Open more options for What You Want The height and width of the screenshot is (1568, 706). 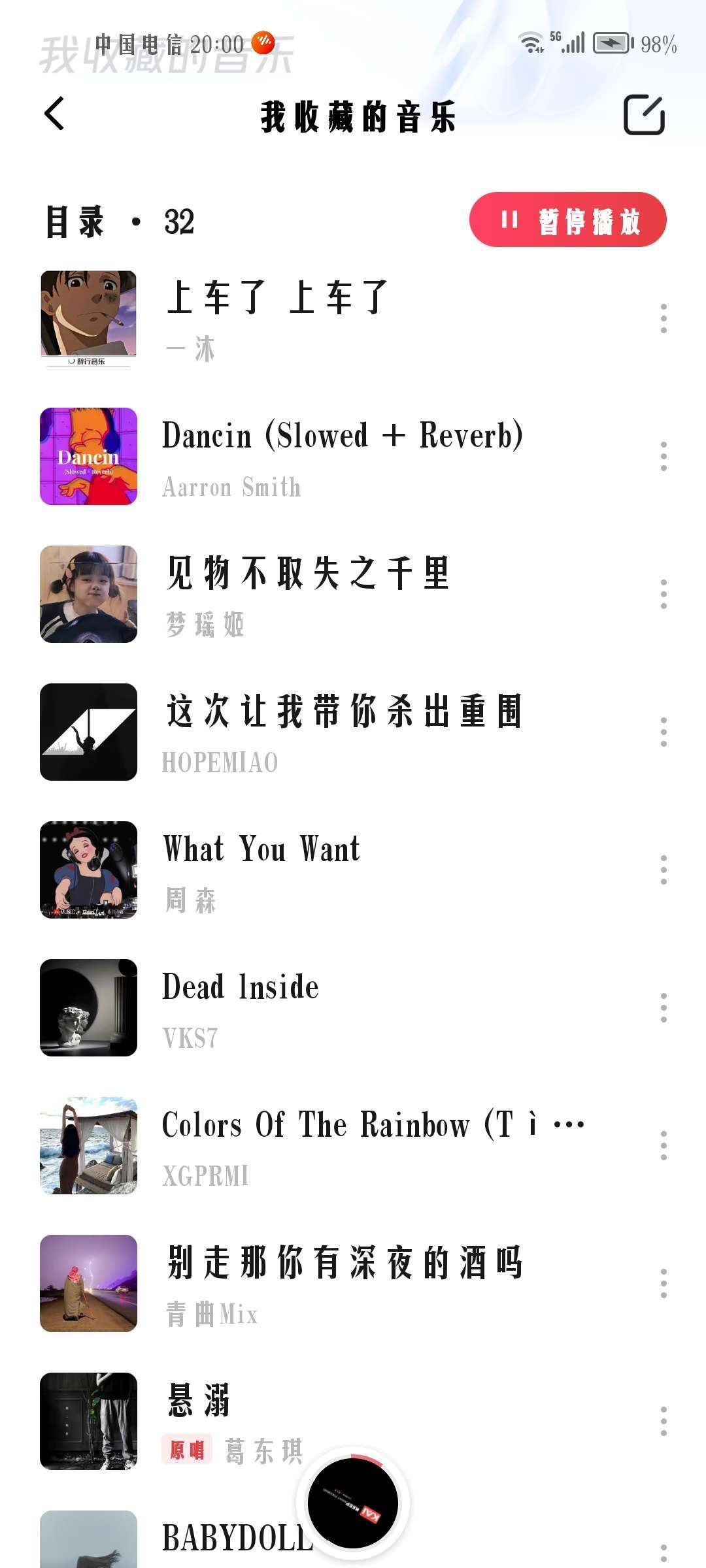[664, 870]
